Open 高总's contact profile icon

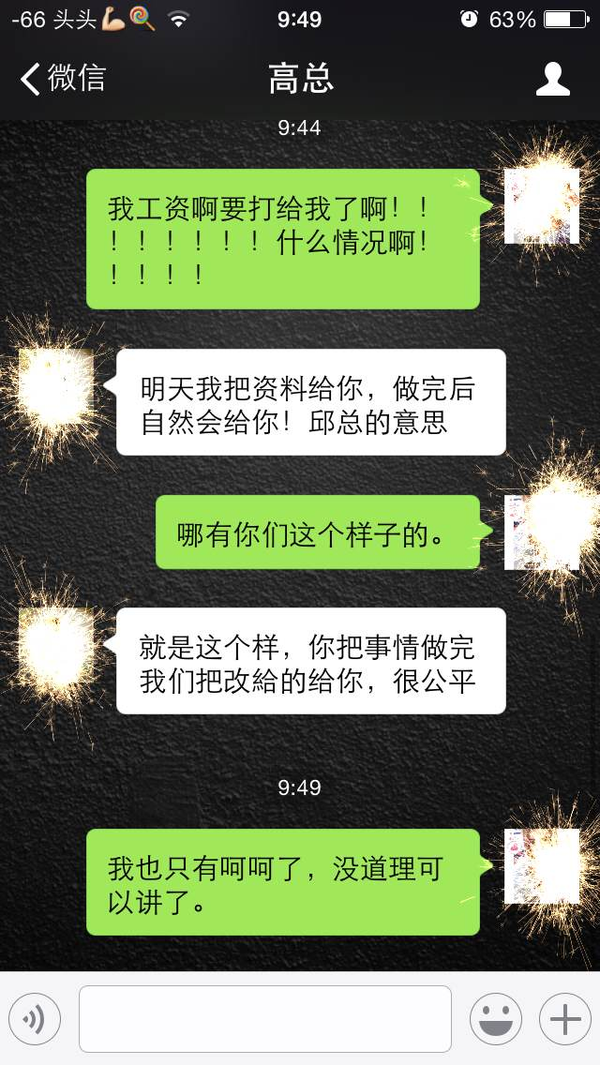click(x=552, y=79)
